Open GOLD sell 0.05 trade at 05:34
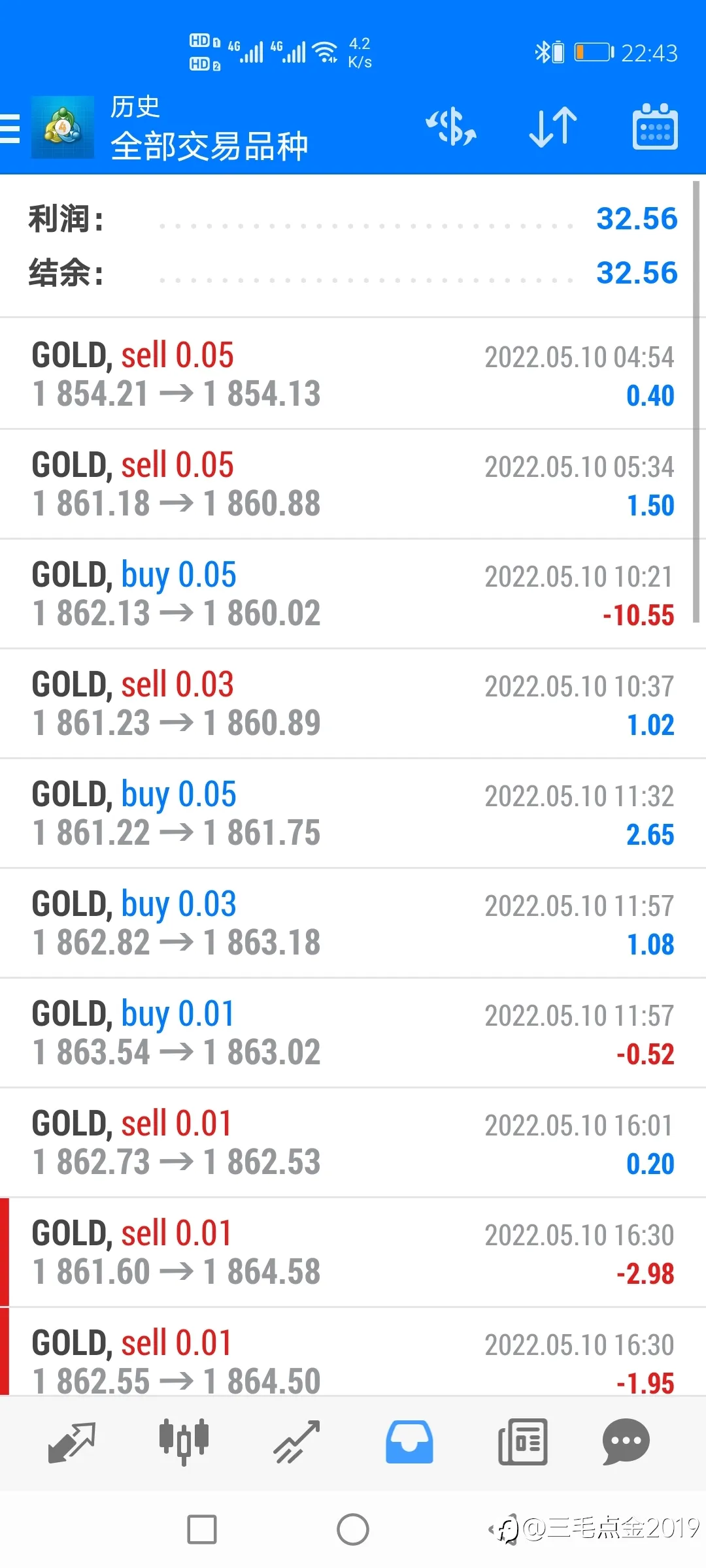The height and width of the screenshot is (1568, 706). pos(353,484)
